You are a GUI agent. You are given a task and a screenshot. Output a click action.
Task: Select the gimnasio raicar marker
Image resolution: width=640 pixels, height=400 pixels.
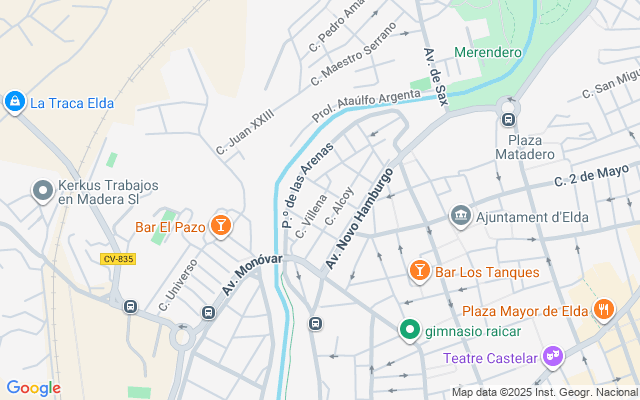[409, 329]
